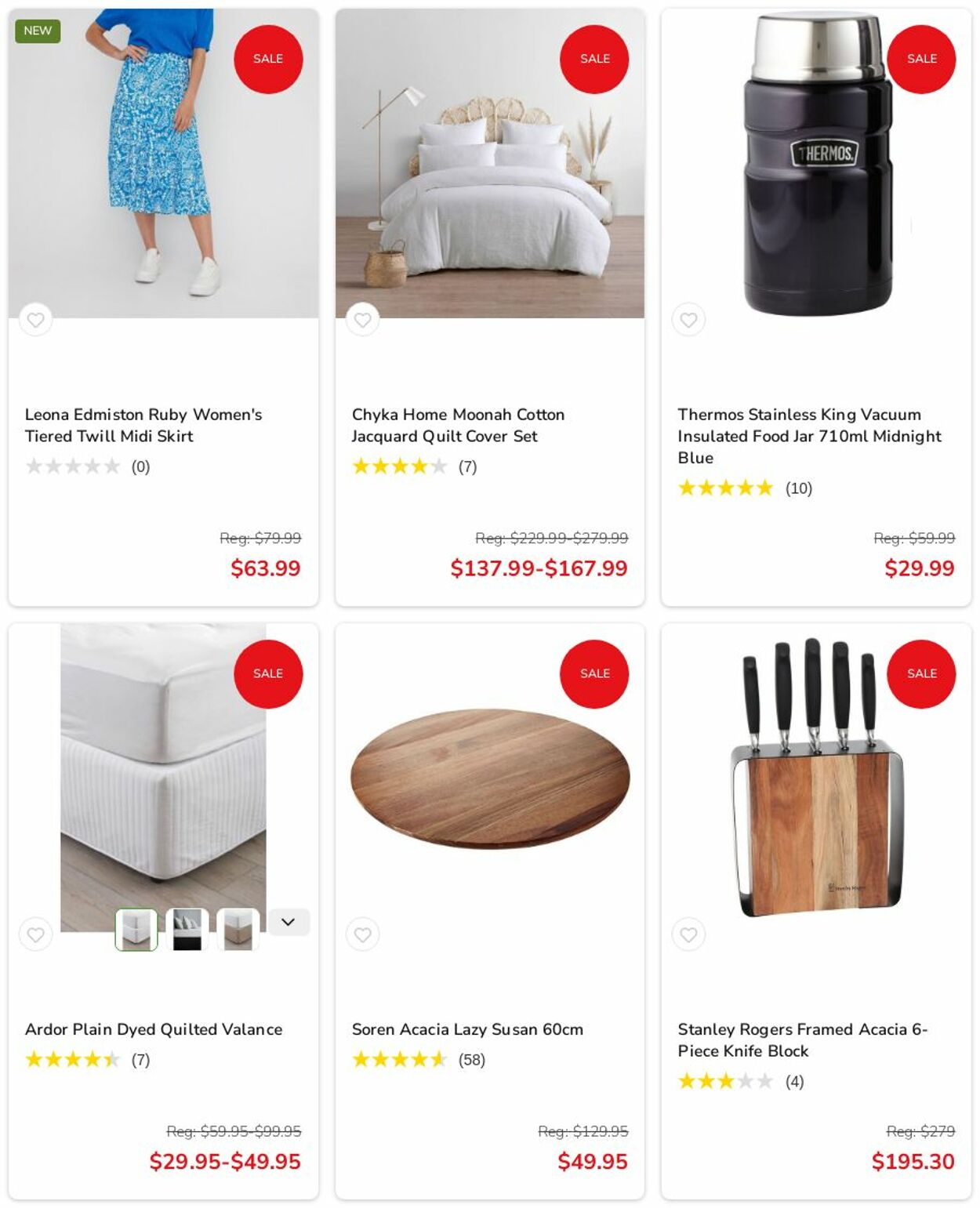Viewport: 980px width, 1208px height.
Task: Favorite the Chyka Home quilt cover set
Action: pyautogui.click(x=362, y=320)
